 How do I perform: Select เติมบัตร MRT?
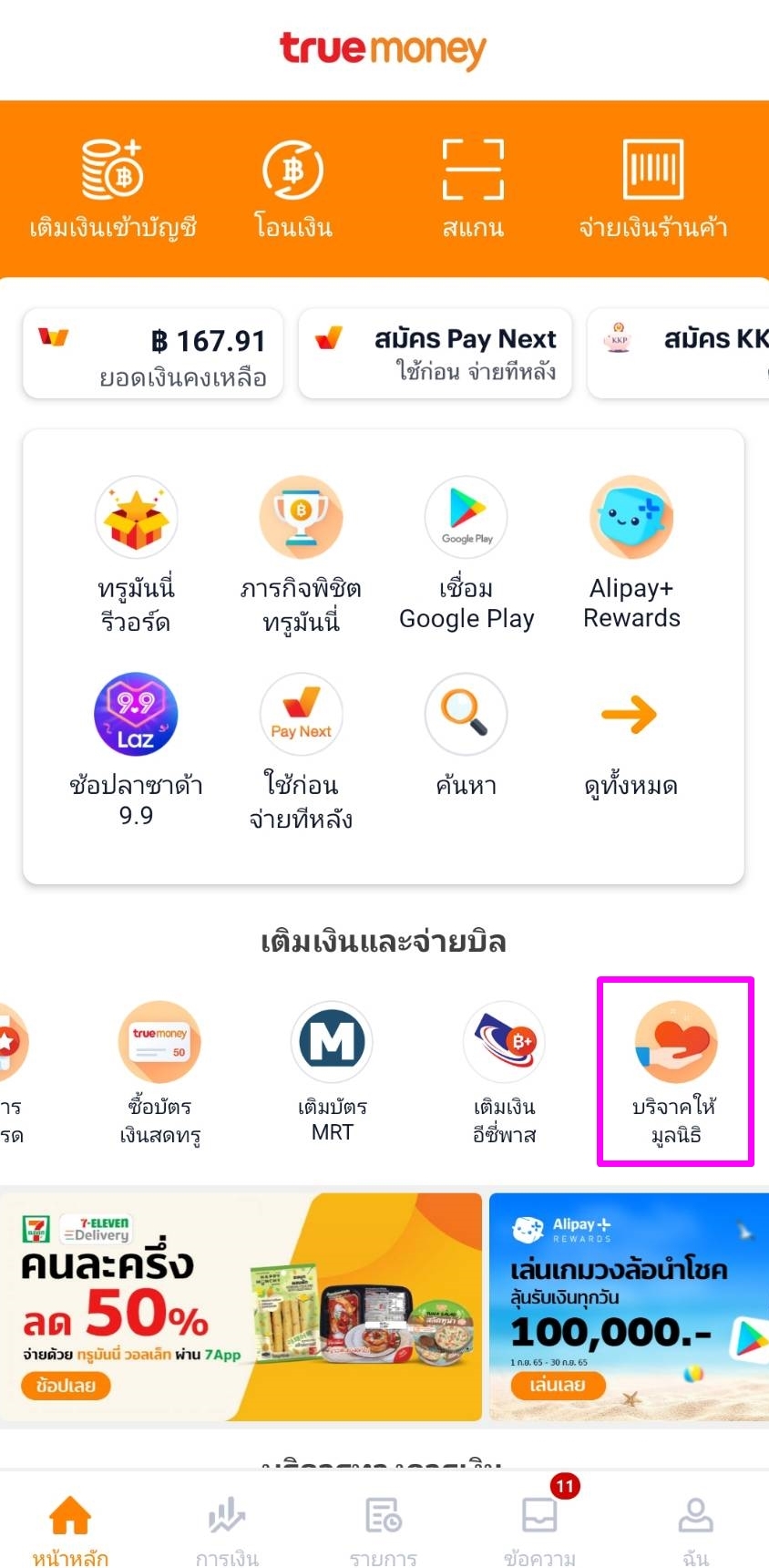point(332,1071)
